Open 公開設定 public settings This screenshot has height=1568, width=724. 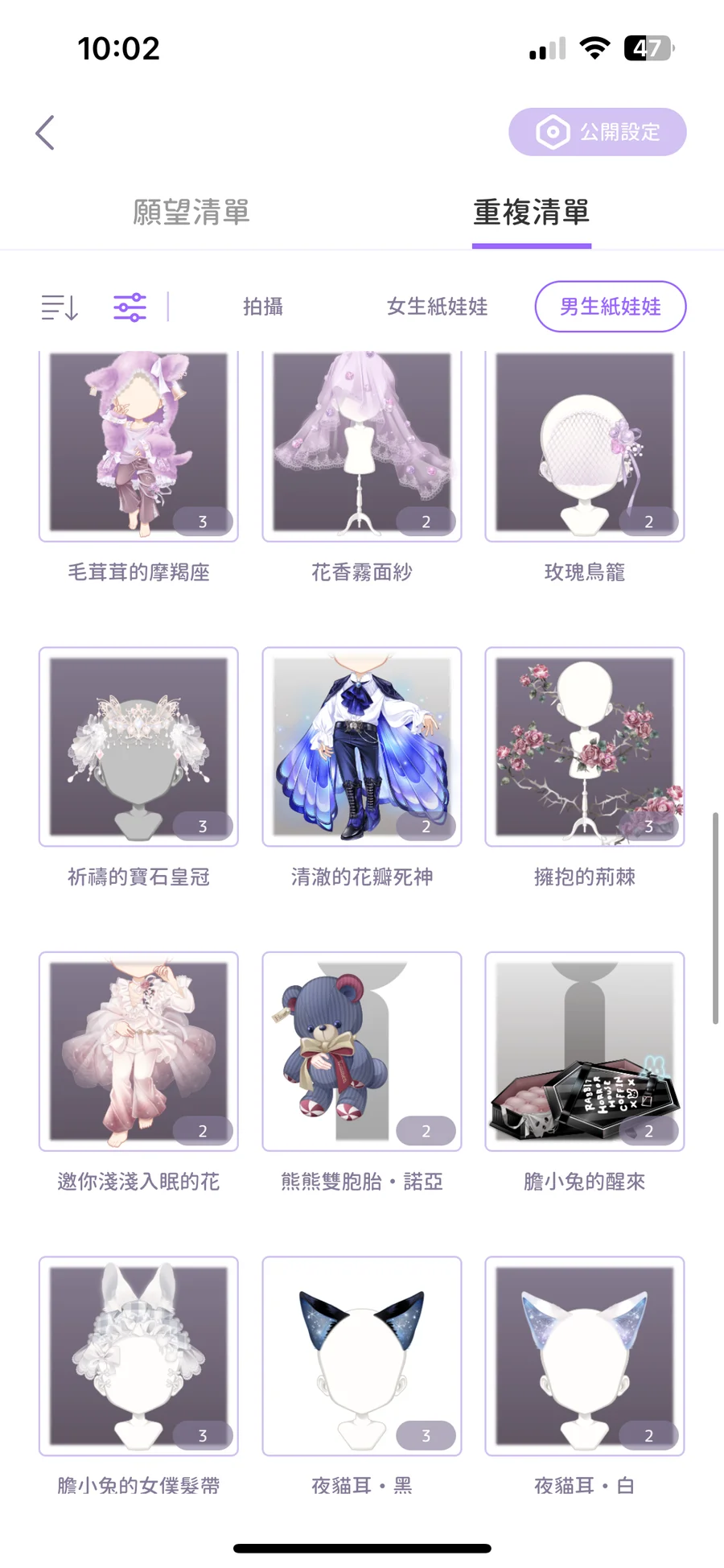click(x=597, y=132)
